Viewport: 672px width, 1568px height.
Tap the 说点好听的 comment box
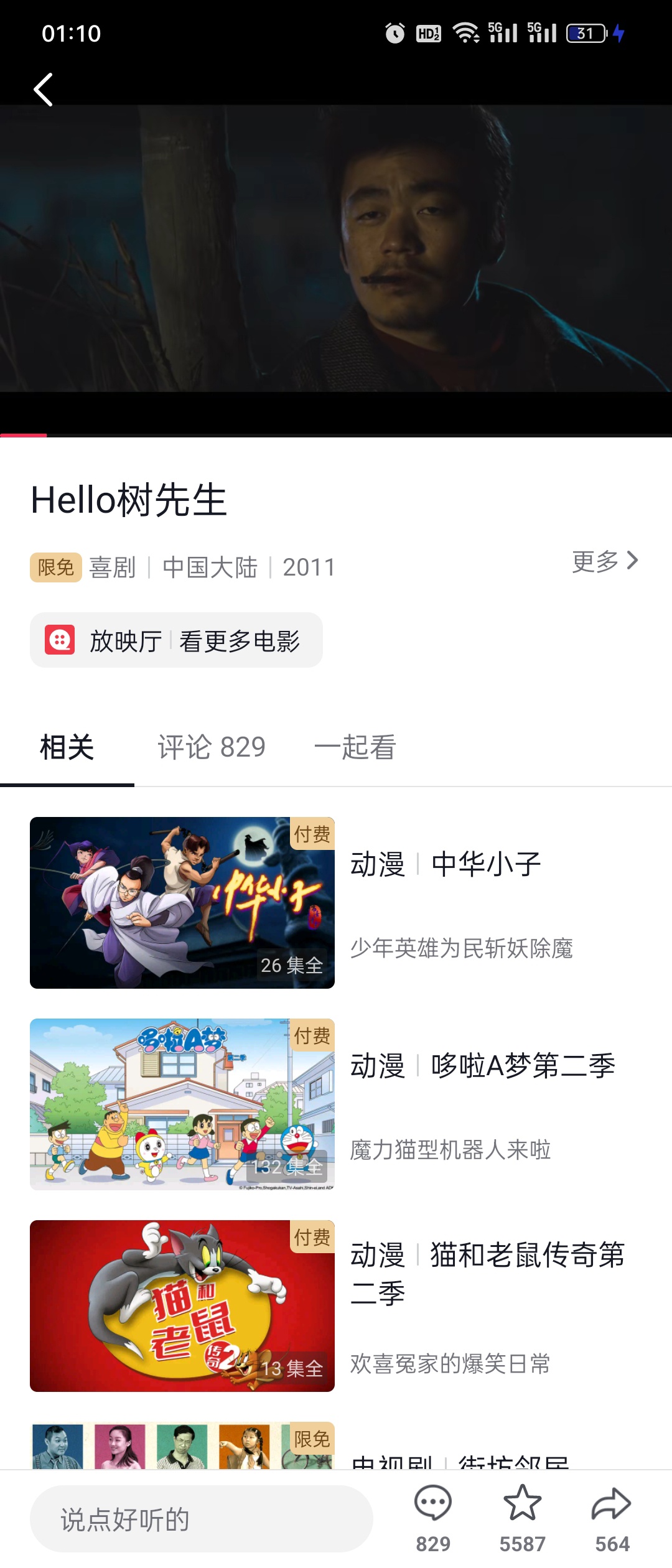click(201, 1519)
